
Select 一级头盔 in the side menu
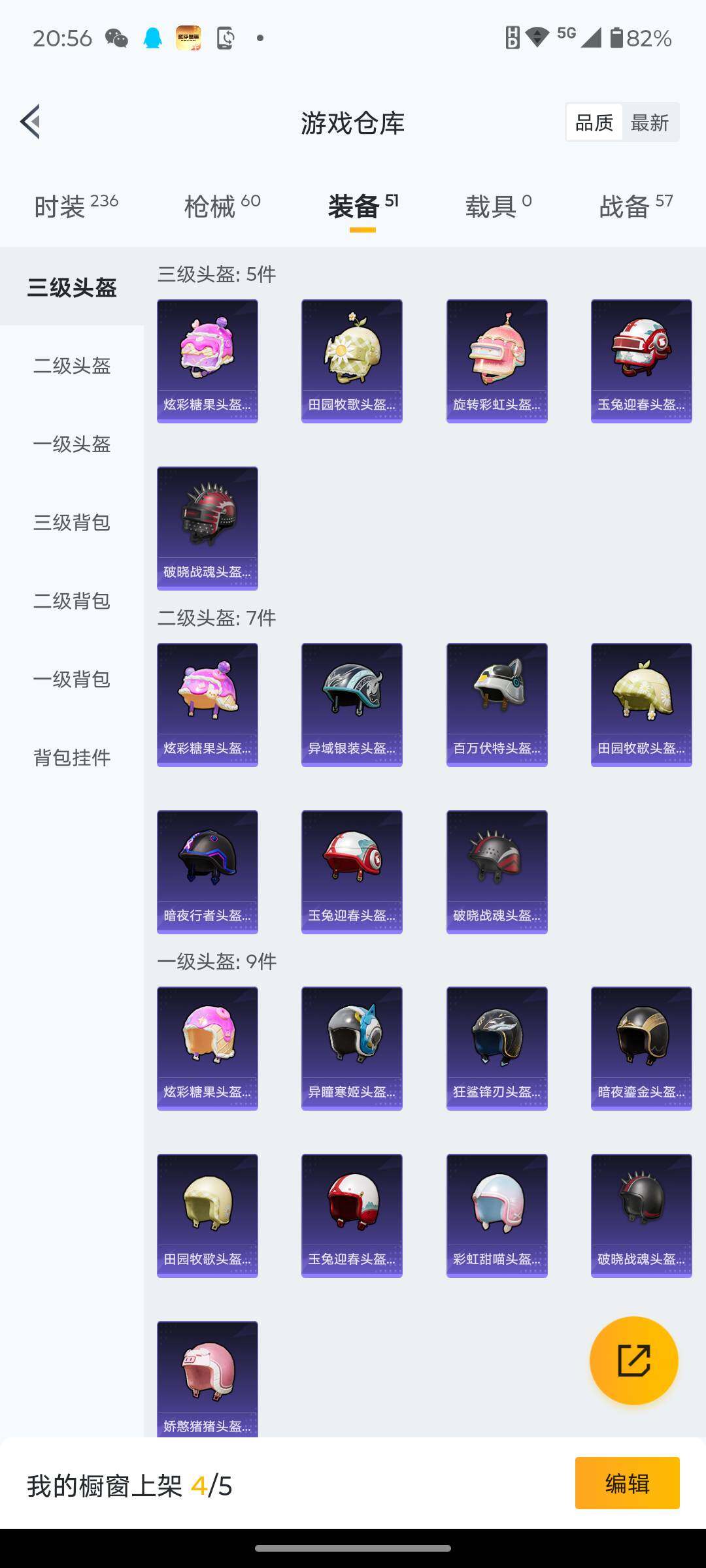pyautogui.click(x=72, y=444)
